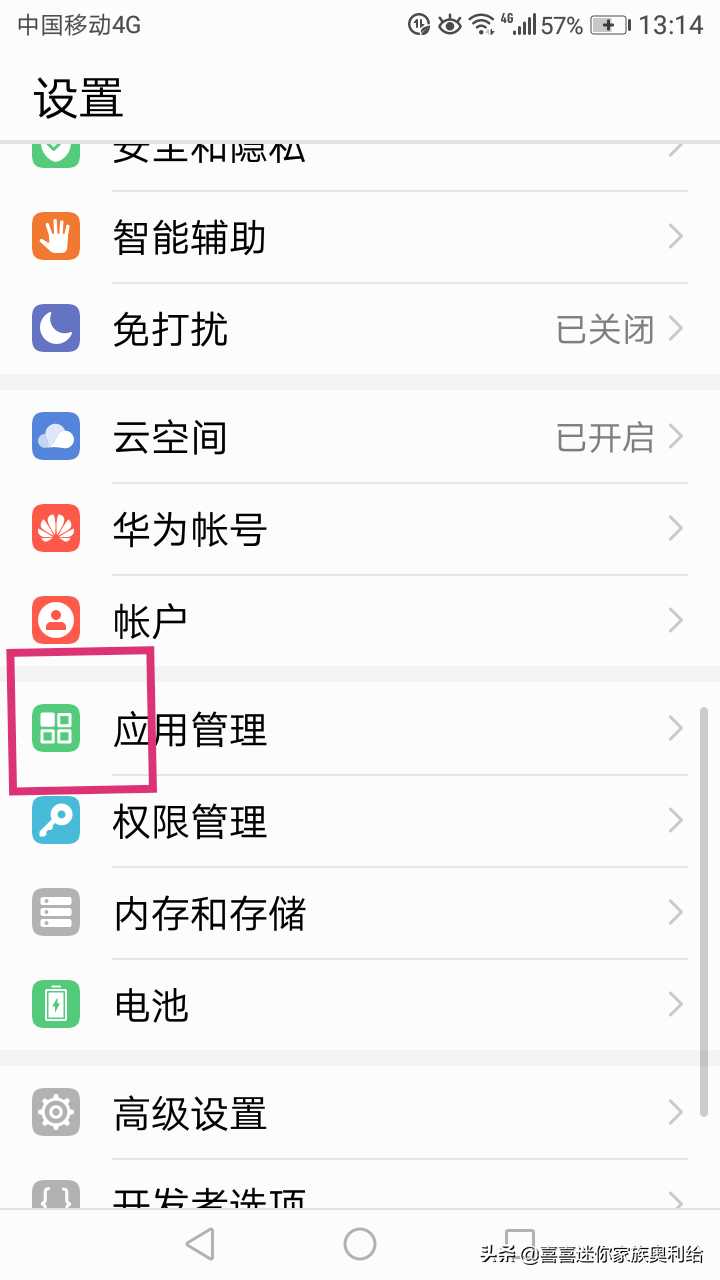Open 云空间 settings

(x=360, y=437)
